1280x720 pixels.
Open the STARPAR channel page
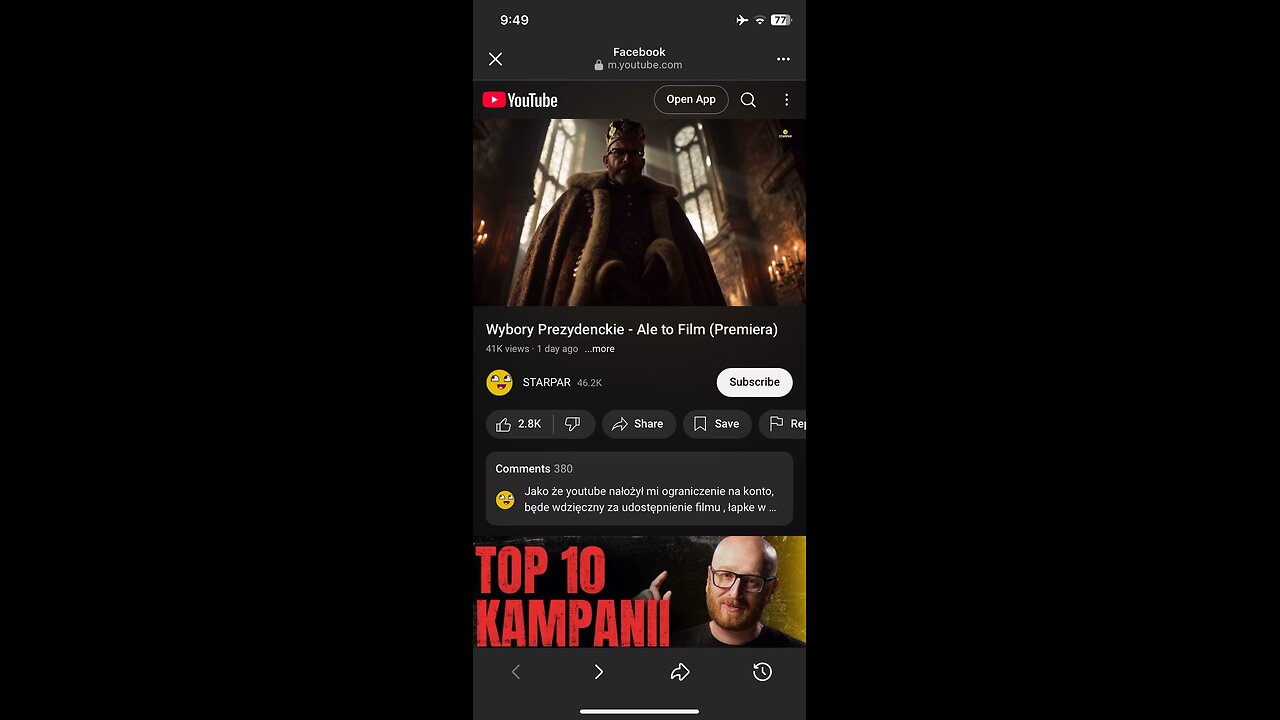point(545,383)
